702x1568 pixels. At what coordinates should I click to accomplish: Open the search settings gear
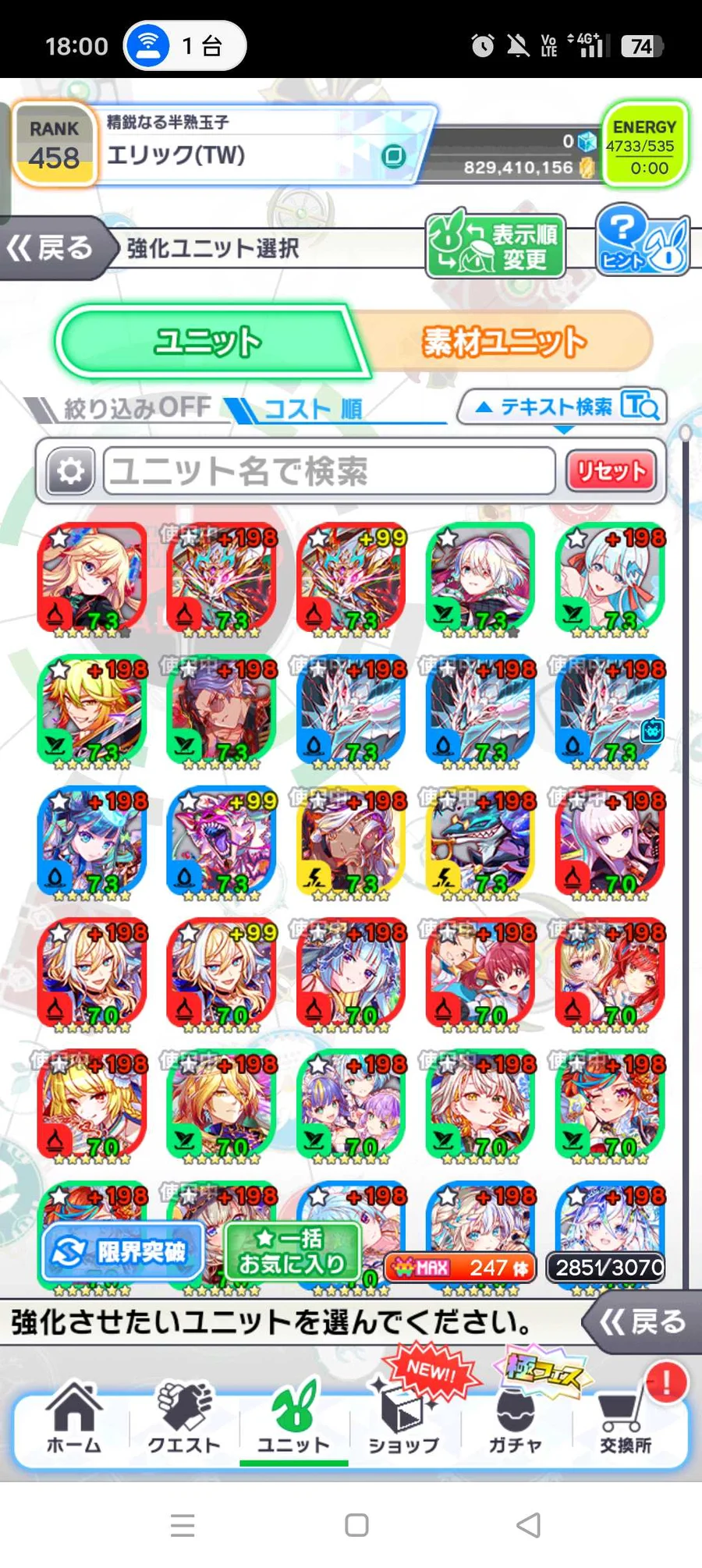point(70,471)
